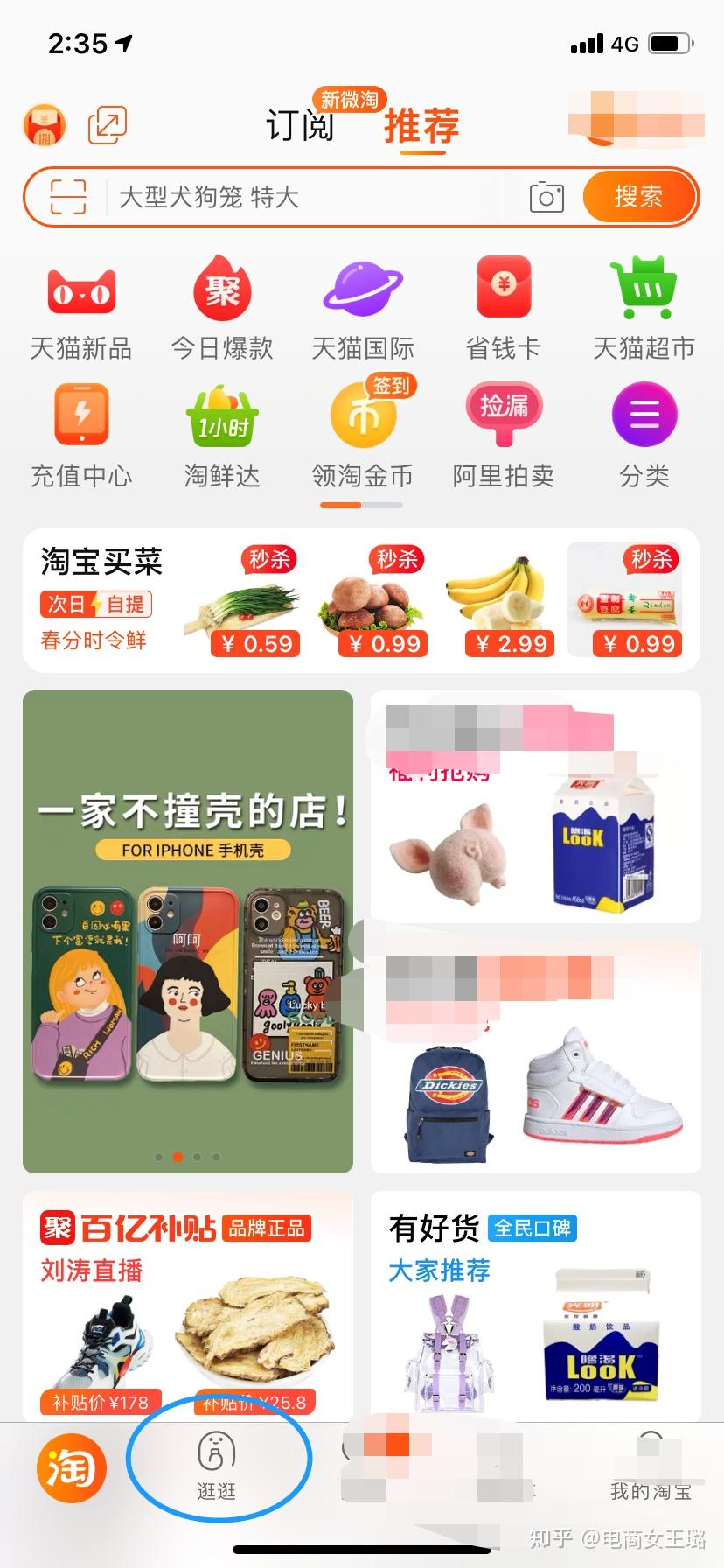724x1568 pixels.
Task: Tap the orange 搜索 search button
Action: (x=640, y=197)
